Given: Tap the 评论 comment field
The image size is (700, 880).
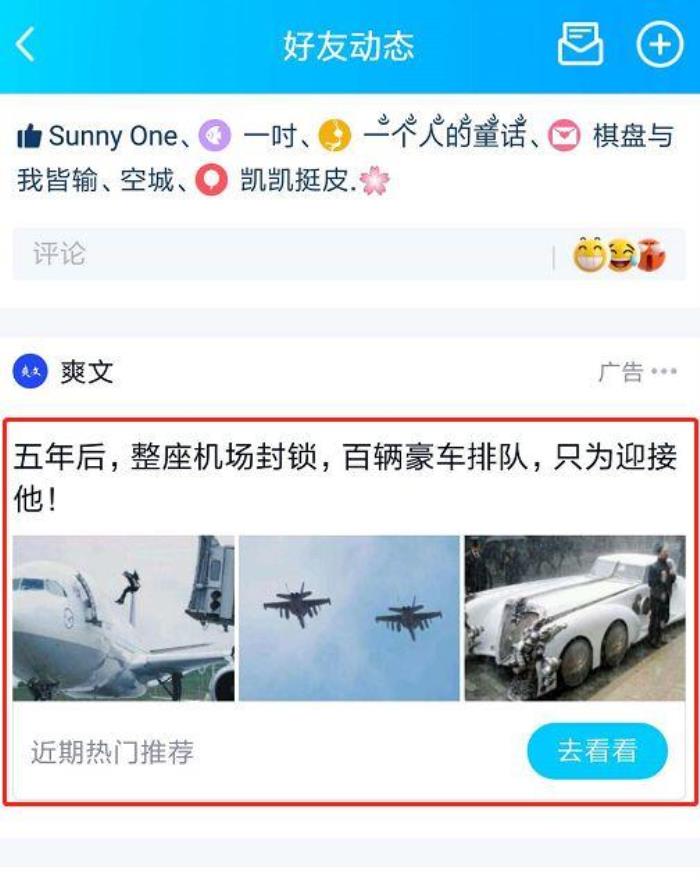Looking at the screenshot, I should tap(280, 254).
